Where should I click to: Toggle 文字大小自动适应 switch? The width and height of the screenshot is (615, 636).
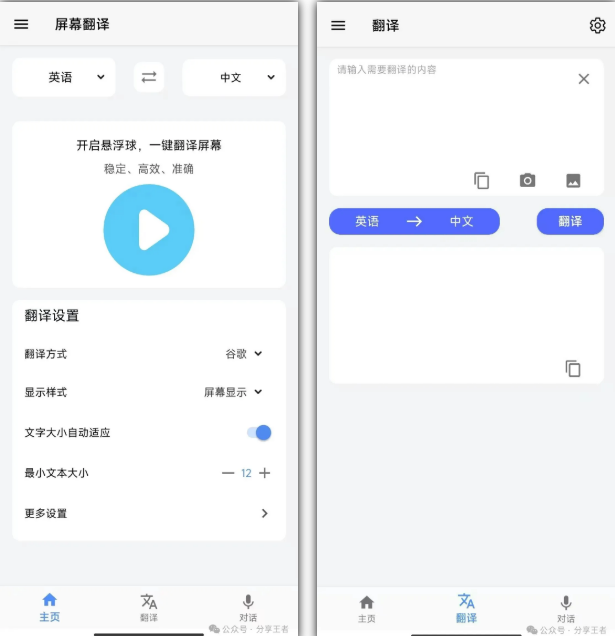tap(259, 433)
